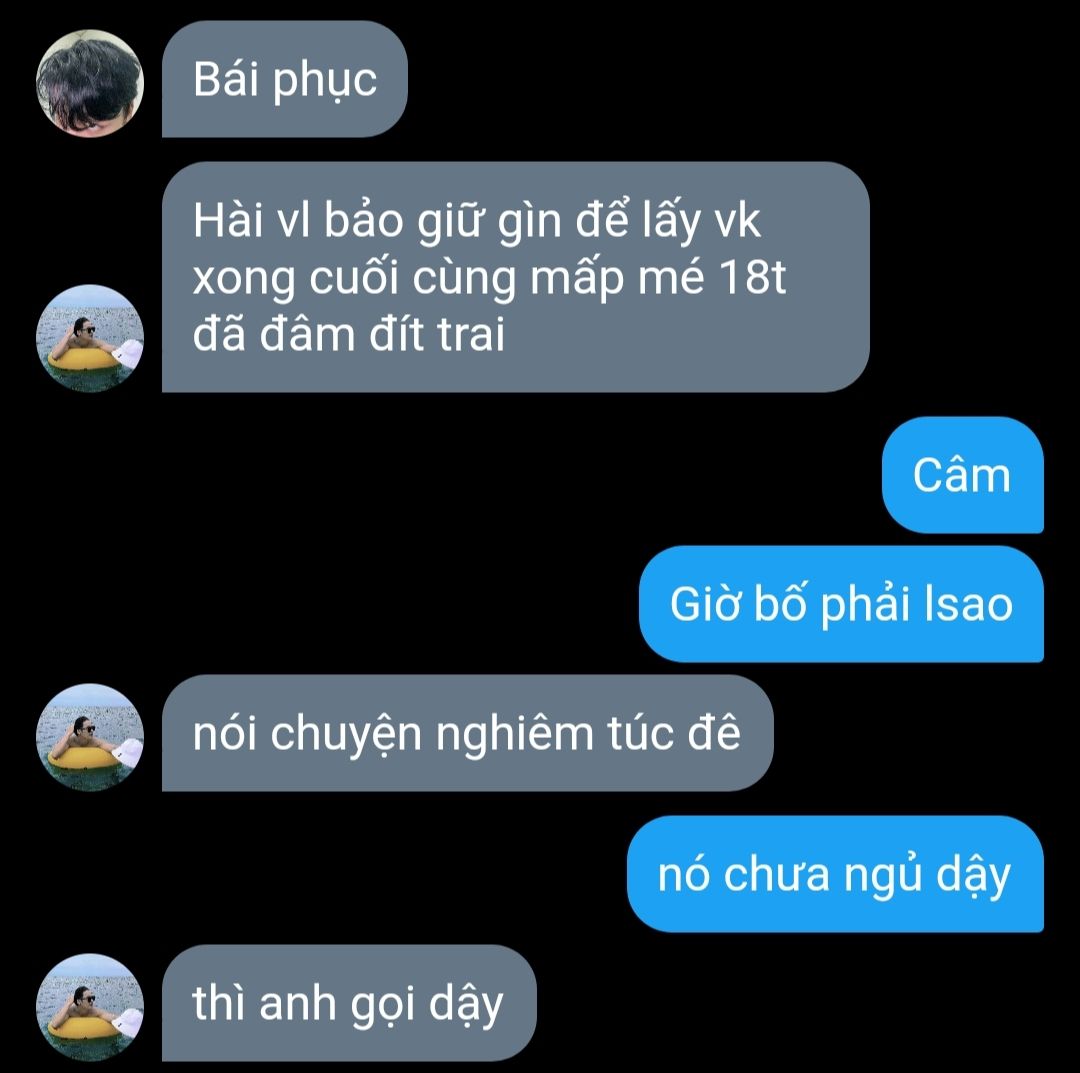Open the sender avatar beside "Bái phục"
The height and width of the screenshot is (1073, 1080).
[90, 83]
